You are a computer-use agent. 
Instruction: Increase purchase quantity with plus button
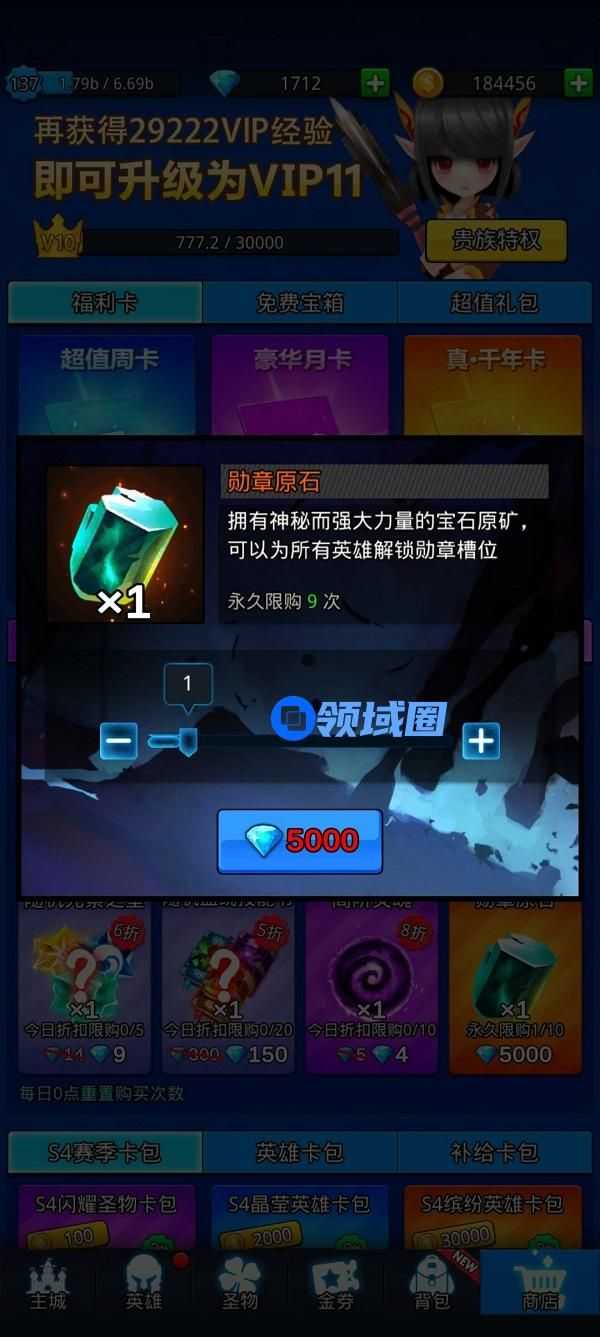(481, 740)
